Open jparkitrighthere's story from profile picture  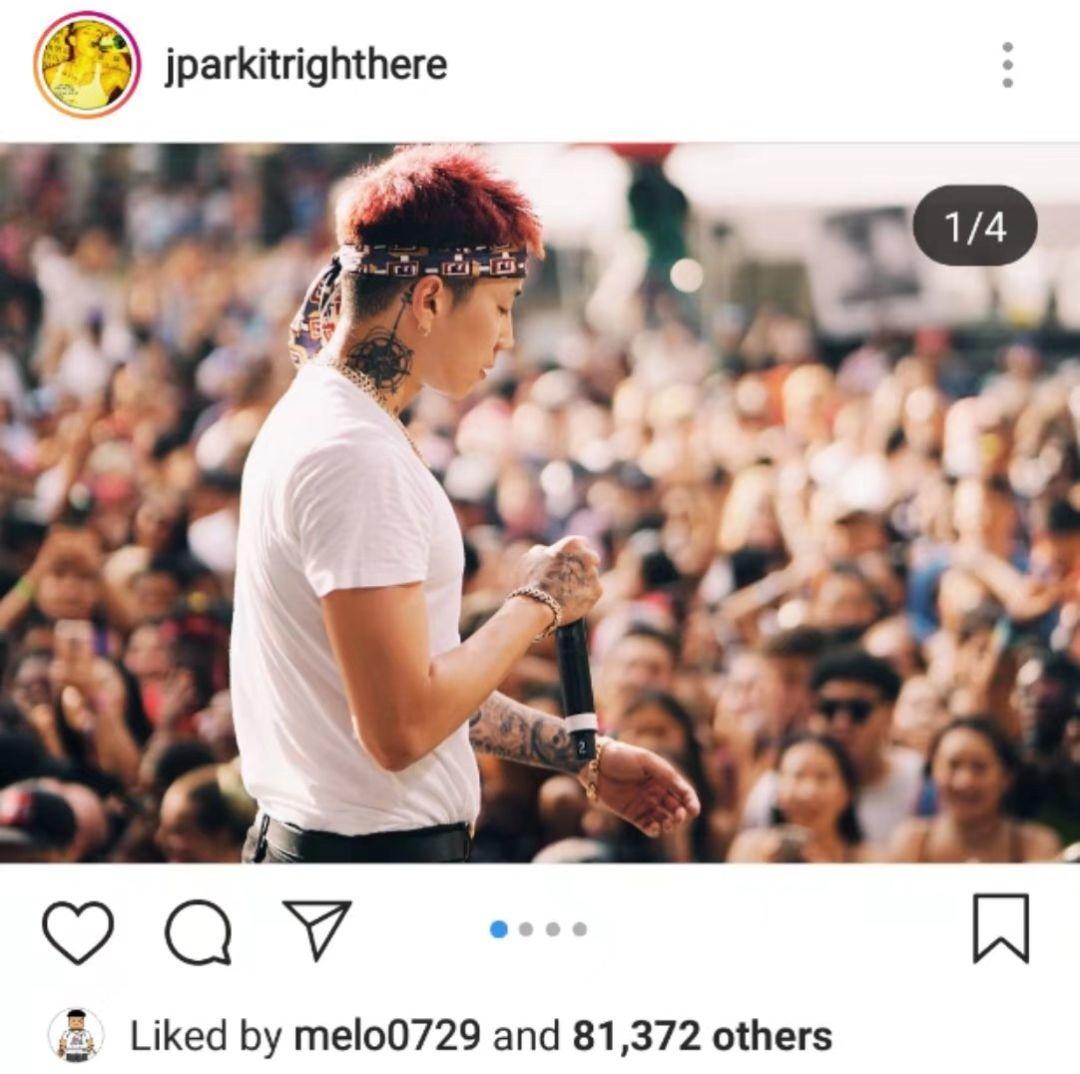(x=87, y=65)
